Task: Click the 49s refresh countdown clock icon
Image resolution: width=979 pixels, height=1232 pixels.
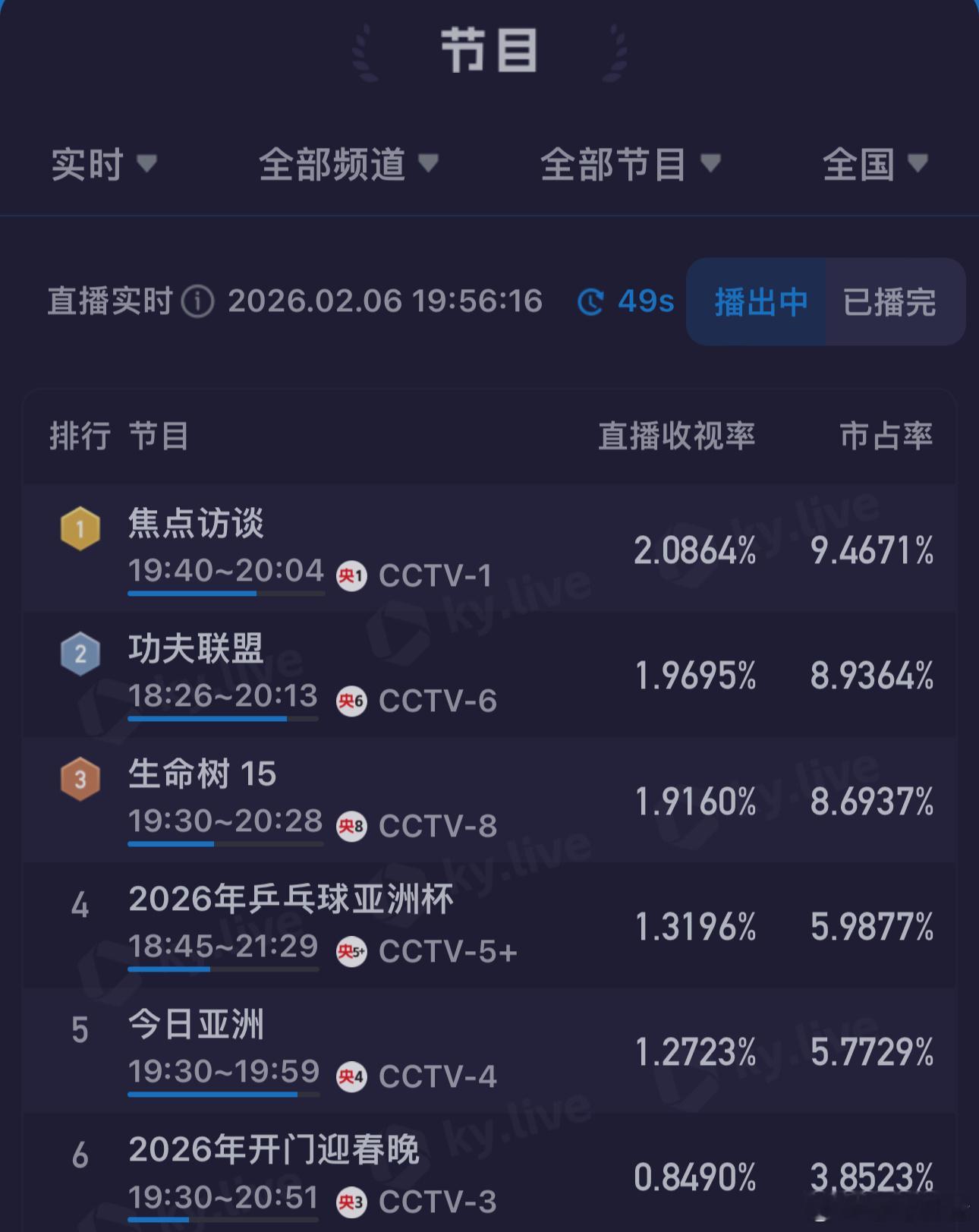Action: [591, 301]
